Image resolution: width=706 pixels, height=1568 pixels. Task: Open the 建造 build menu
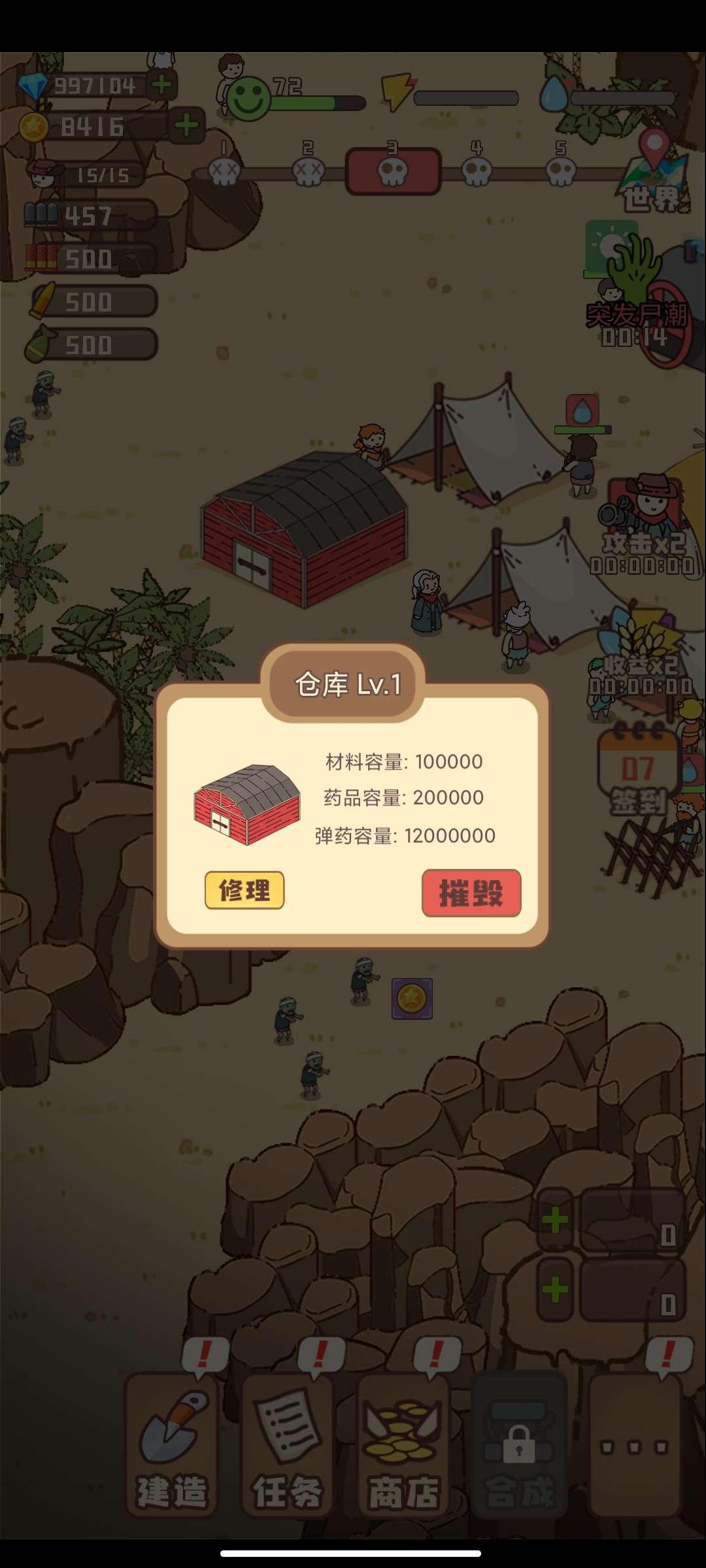point(171,1444)
